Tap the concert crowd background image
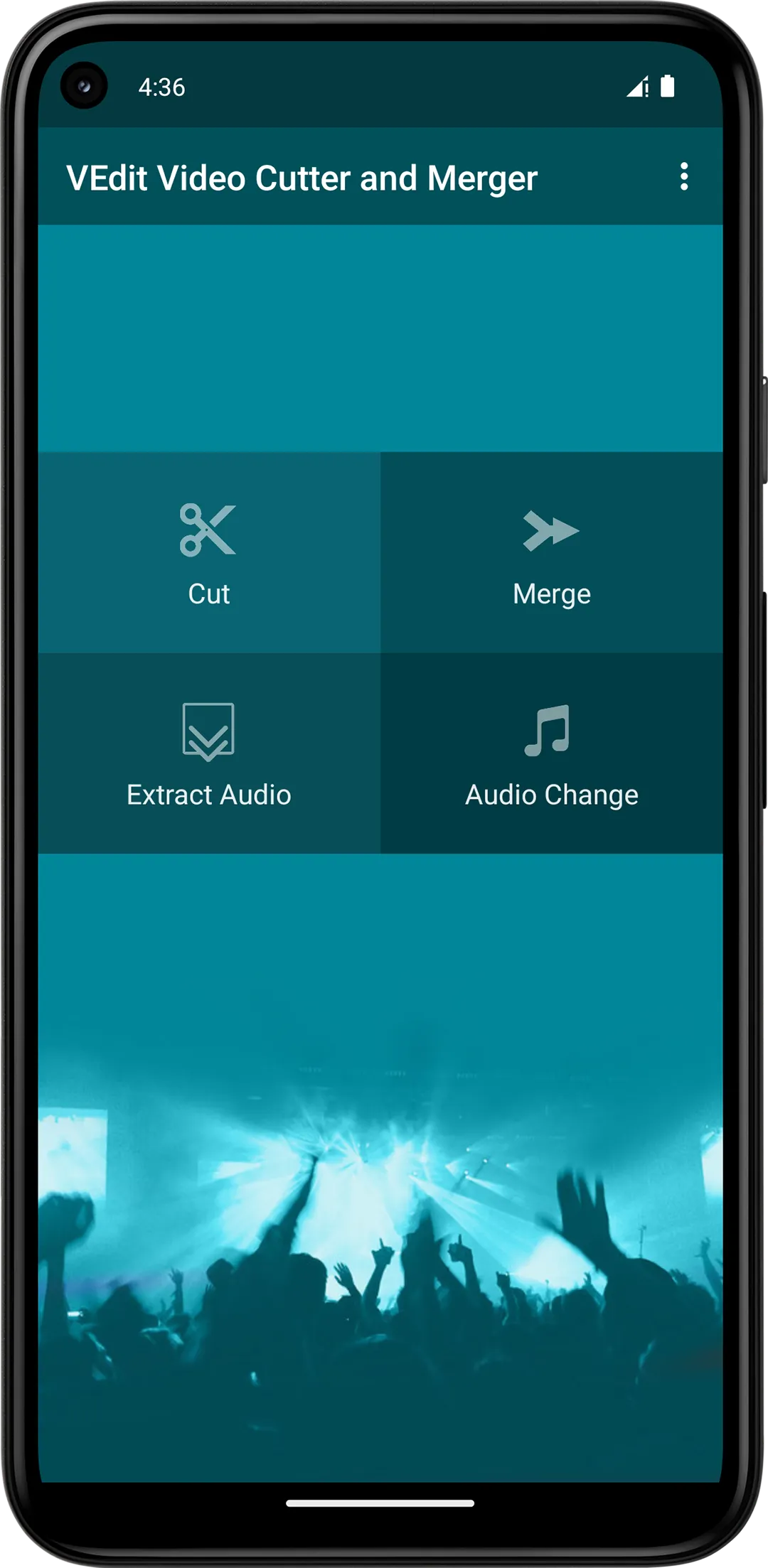768x1568 pixels. (384, 1173)
